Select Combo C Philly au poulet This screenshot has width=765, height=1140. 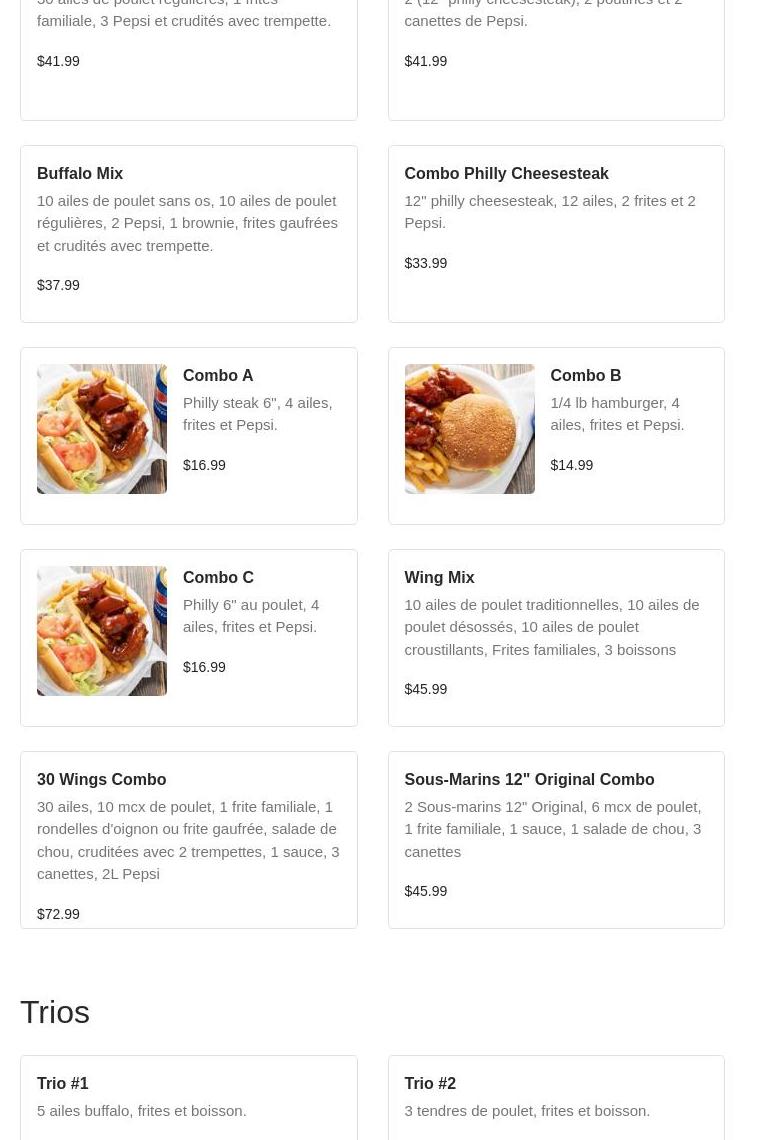click(188, 638)
